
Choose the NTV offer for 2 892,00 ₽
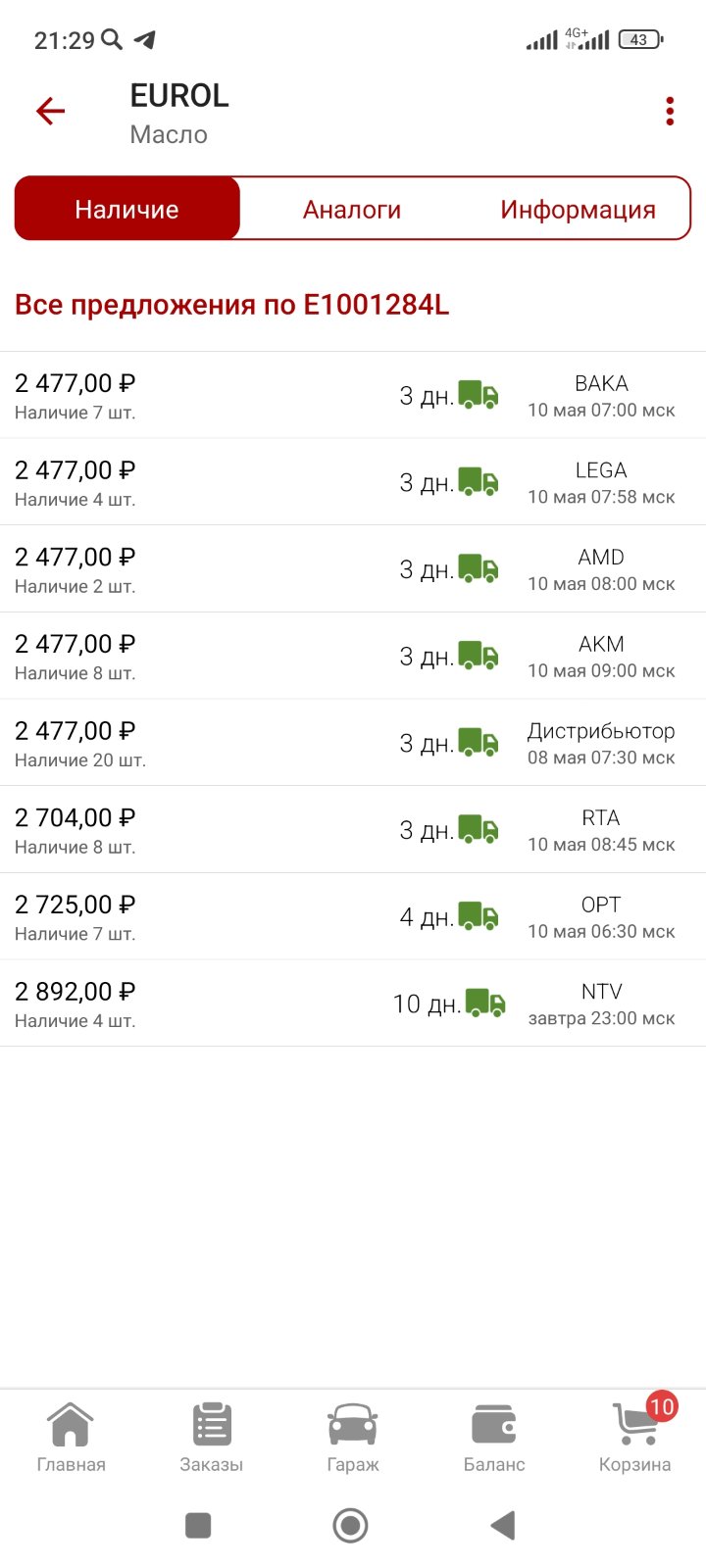353,1004
